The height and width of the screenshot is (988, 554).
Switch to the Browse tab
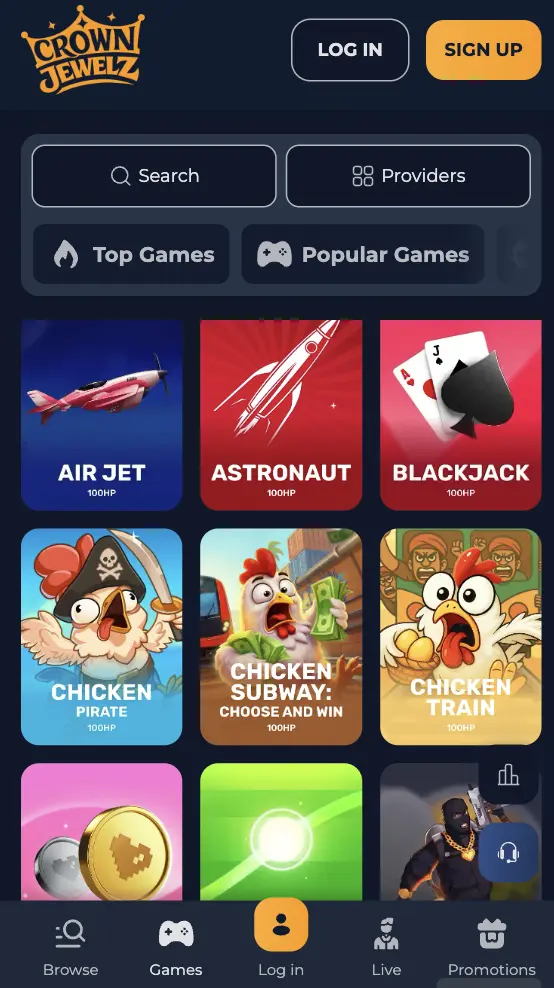point(71,948)
